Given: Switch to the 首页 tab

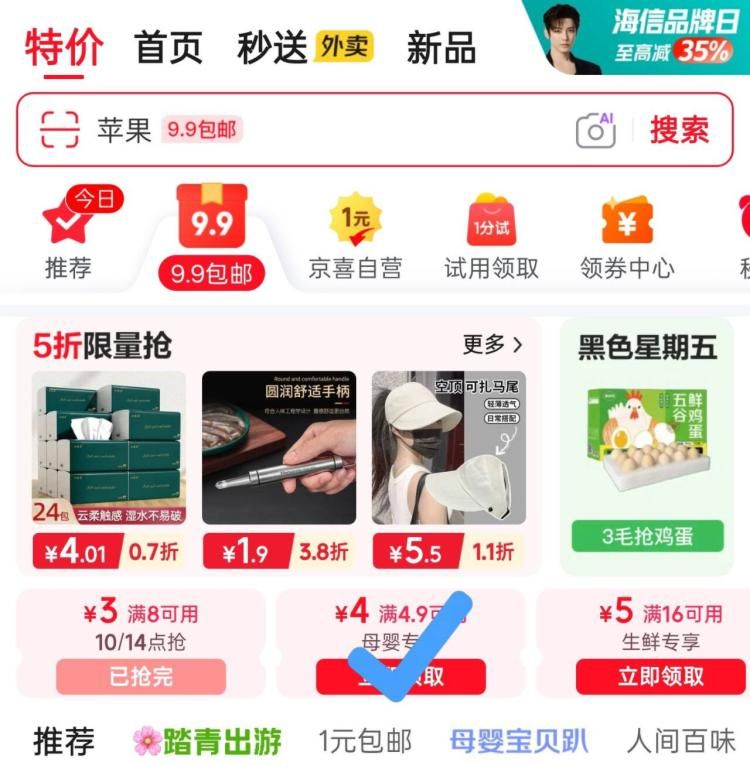Looking at the screenshot, I should coord(168,47).
